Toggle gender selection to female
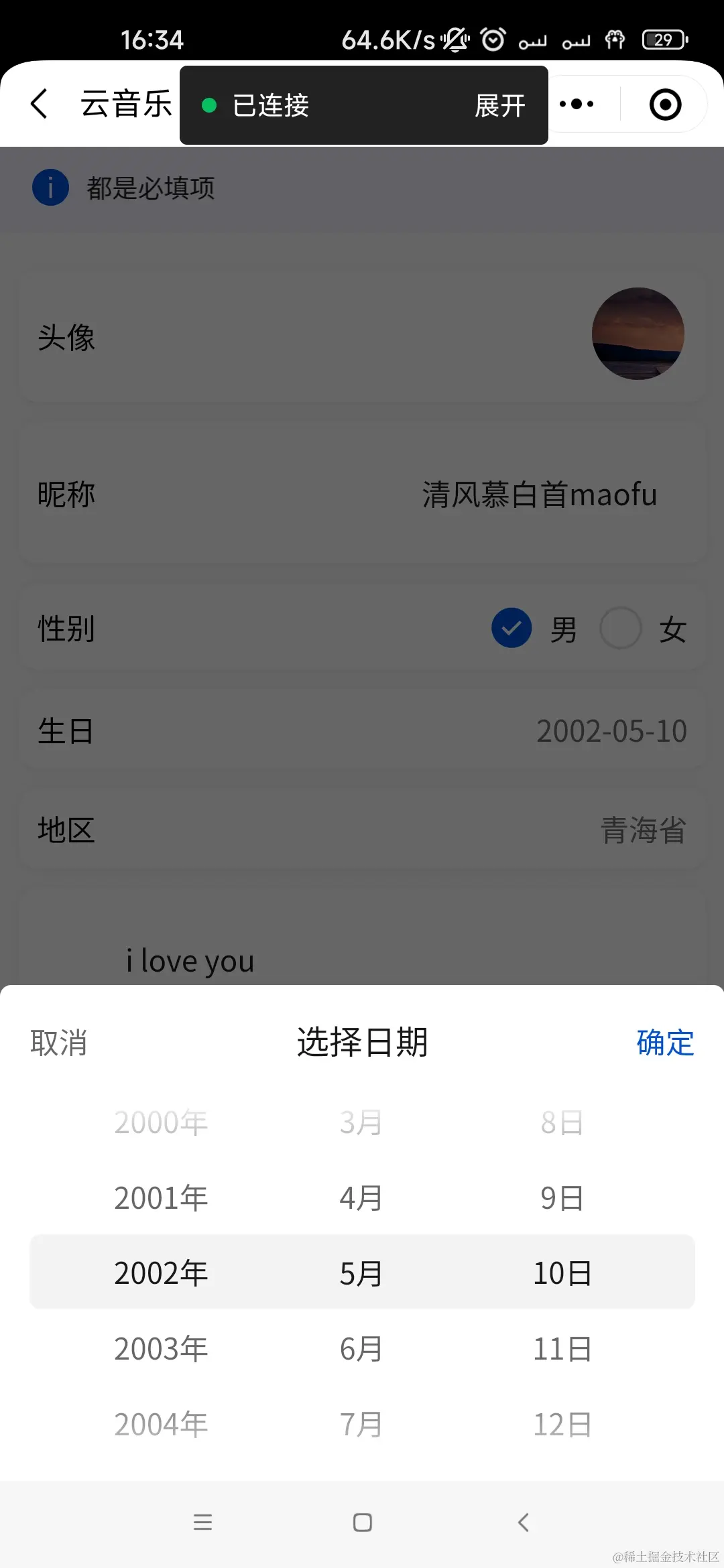Viewport: 724px width, 1568px height. pos(620,629)
